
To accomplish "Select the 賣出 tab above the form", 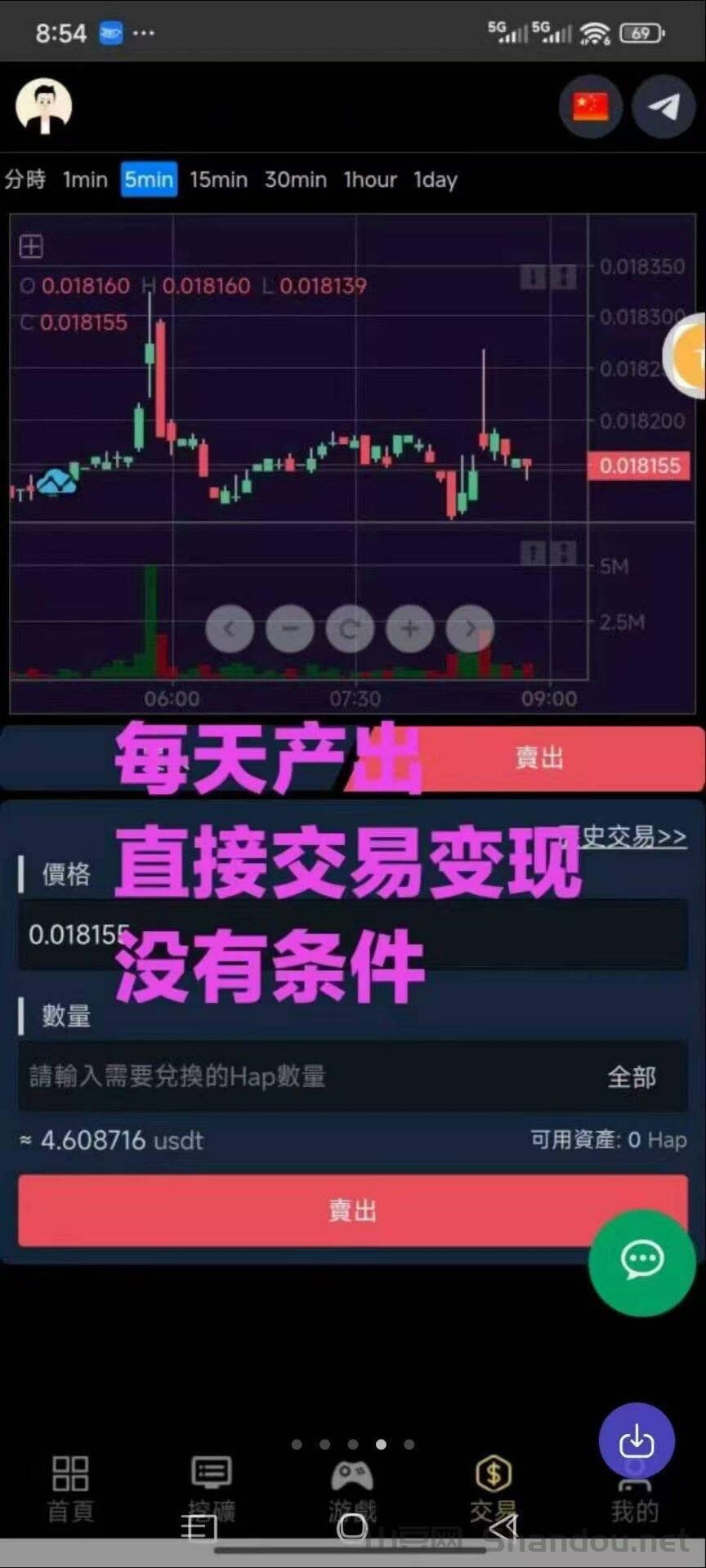I will pyautogui.click(x=539, y=758).
